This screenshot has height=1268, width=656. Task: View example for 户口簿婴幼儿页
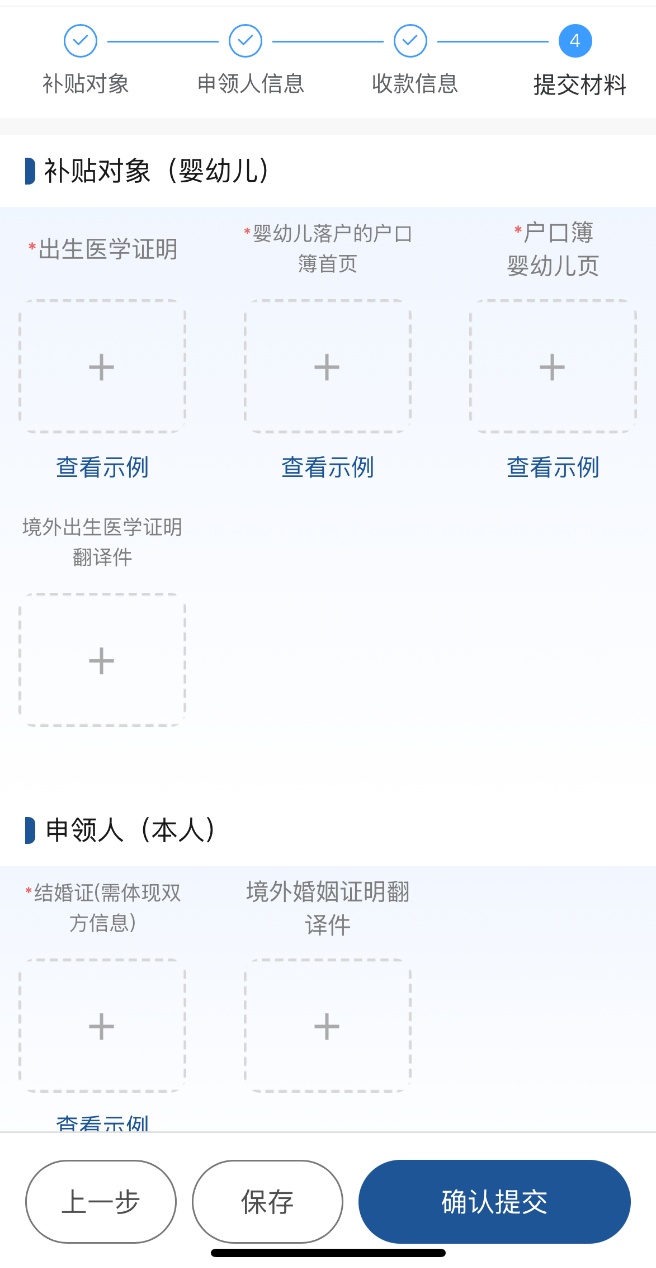click(x=552, y=467)
